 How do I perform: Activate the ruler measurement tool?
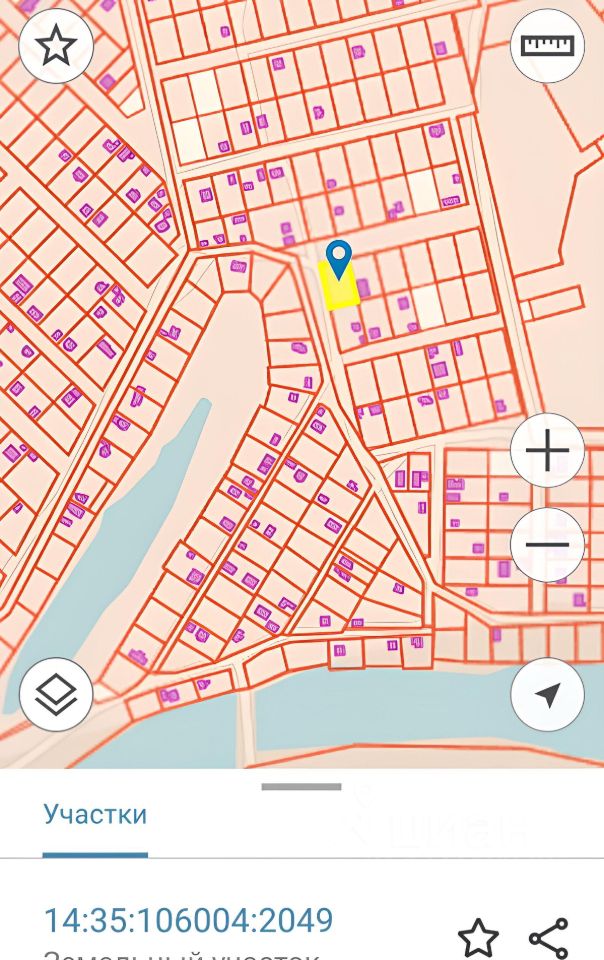547,46
